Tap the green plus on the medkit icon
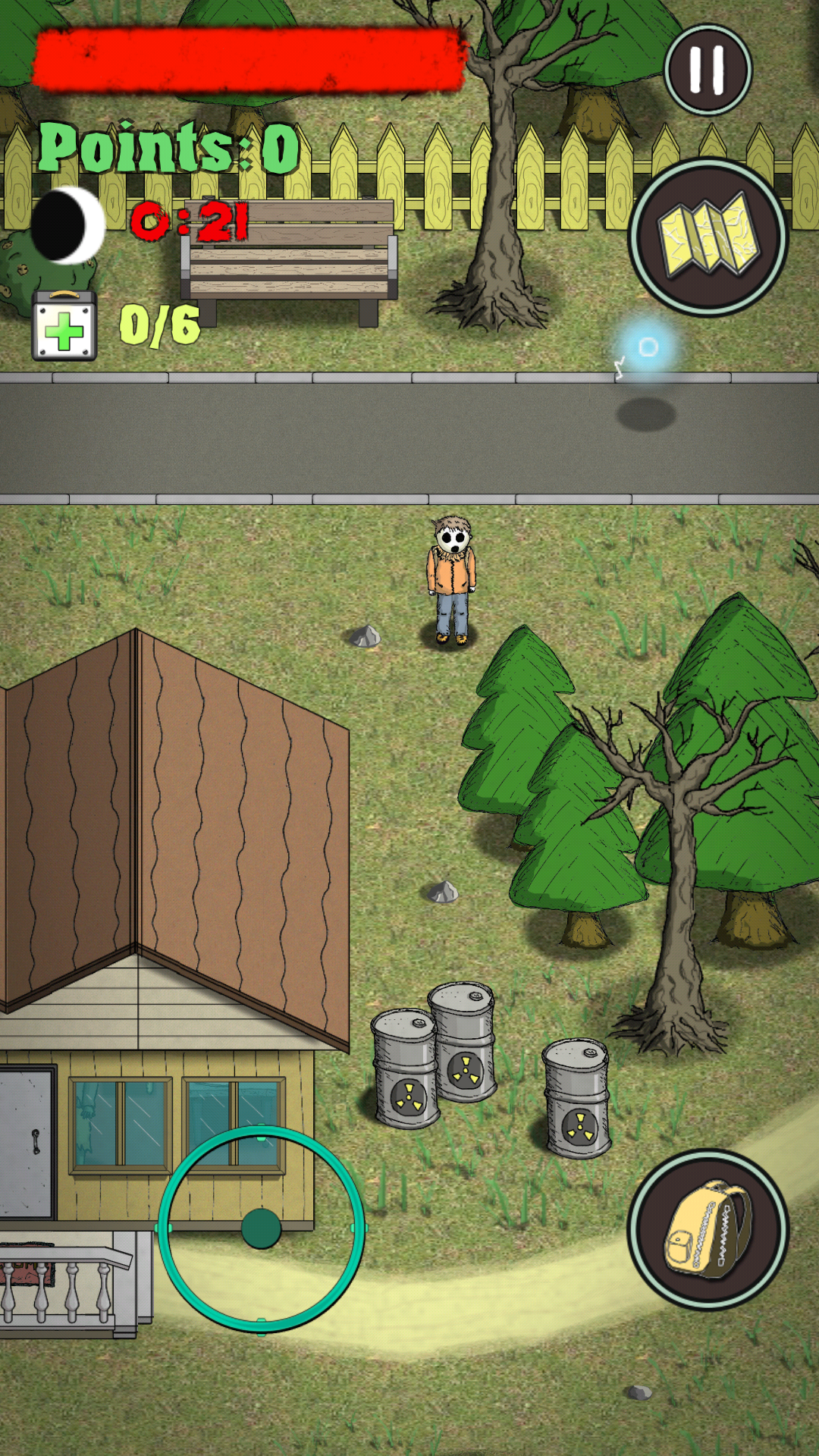The height and width of the screenshot is (1456, 819). click(x=66, y=328)
